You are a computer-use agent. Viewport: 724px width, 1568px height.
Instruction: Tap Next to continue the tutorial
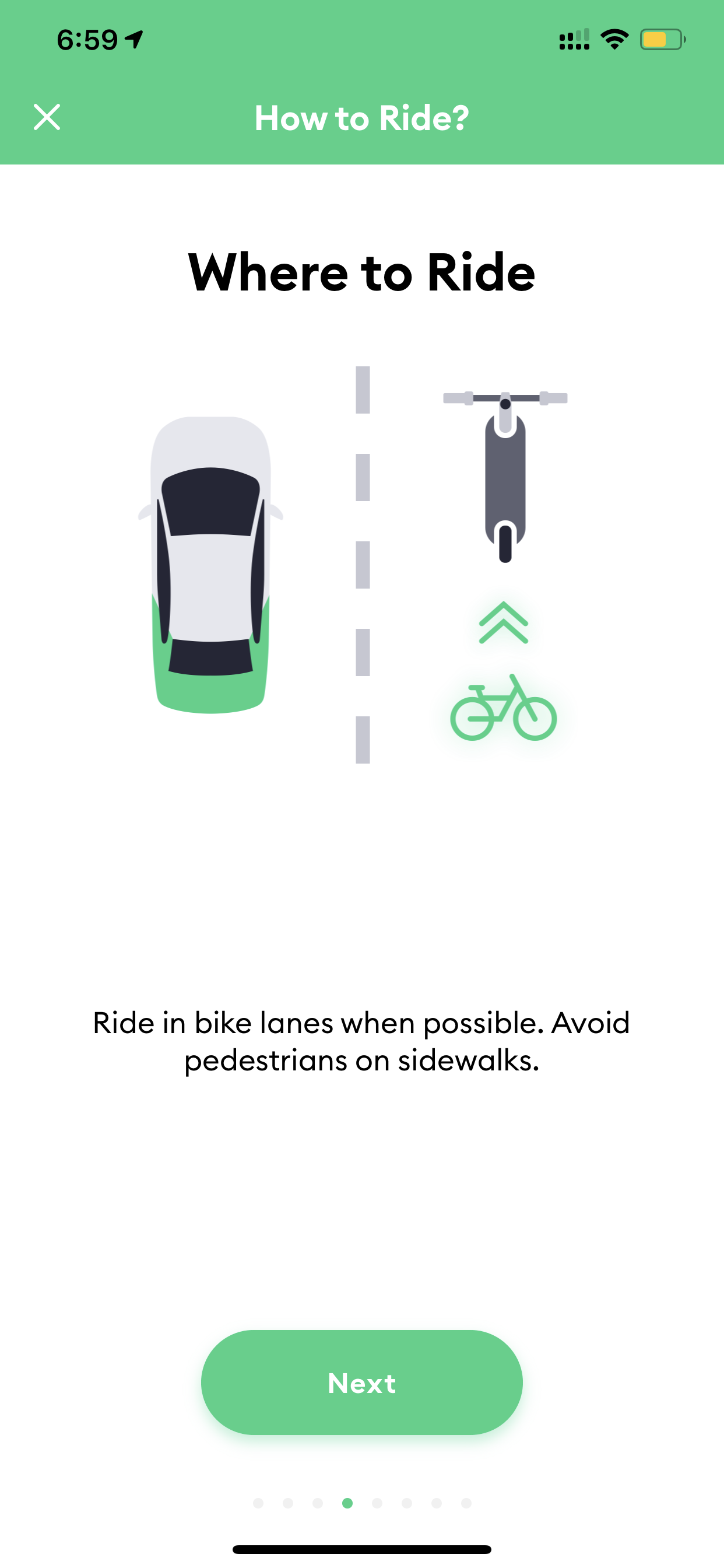[x=361, y=1382]
